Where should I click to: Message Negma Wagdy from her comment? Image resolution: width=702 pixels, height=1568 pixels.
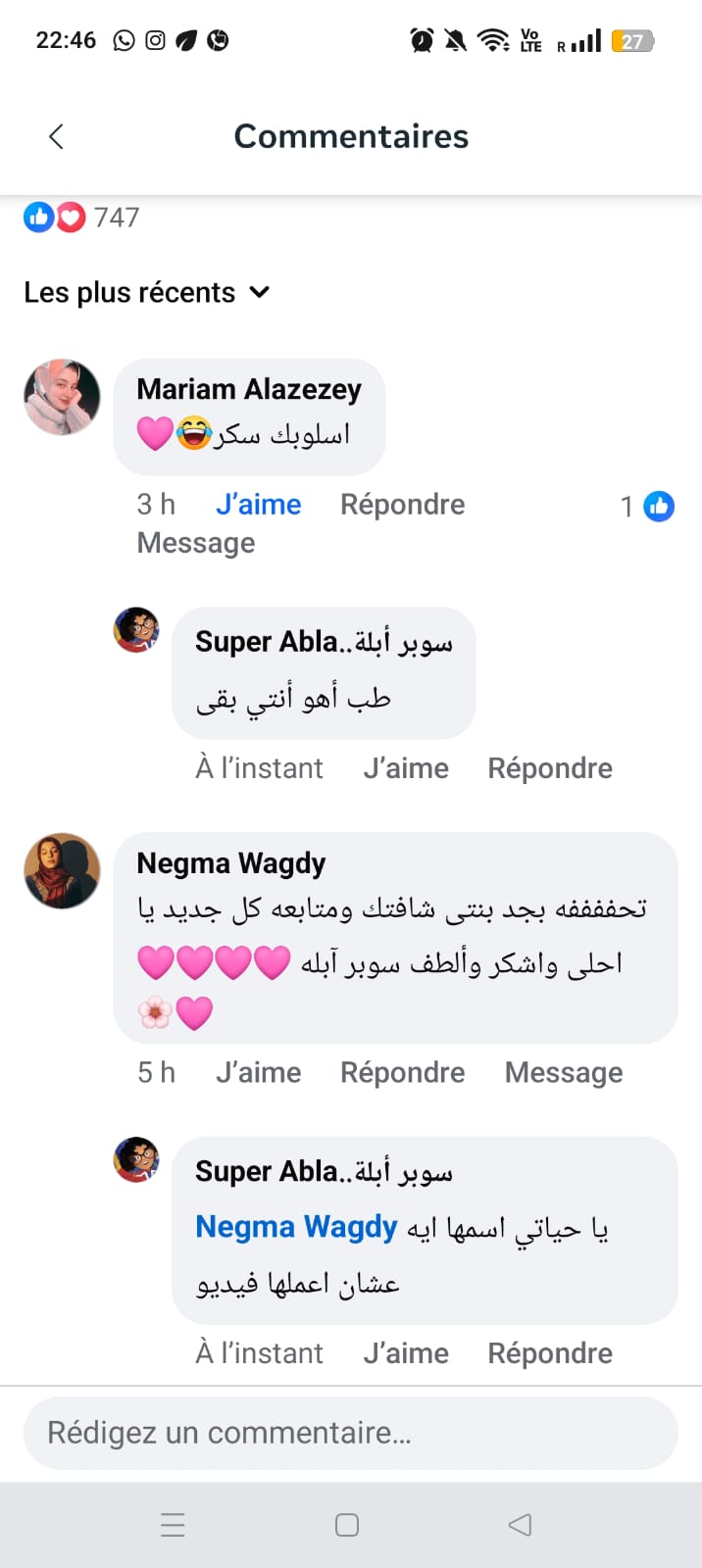[x=564, y=1073]
